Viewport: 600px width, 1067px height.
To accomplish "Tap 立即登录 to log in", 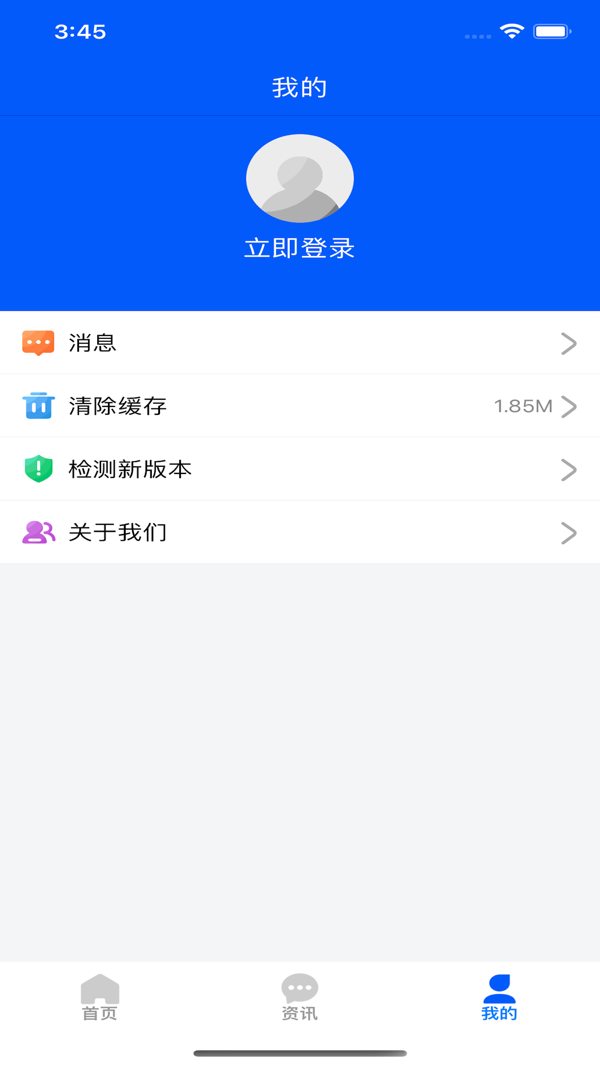I will (300, 248).
